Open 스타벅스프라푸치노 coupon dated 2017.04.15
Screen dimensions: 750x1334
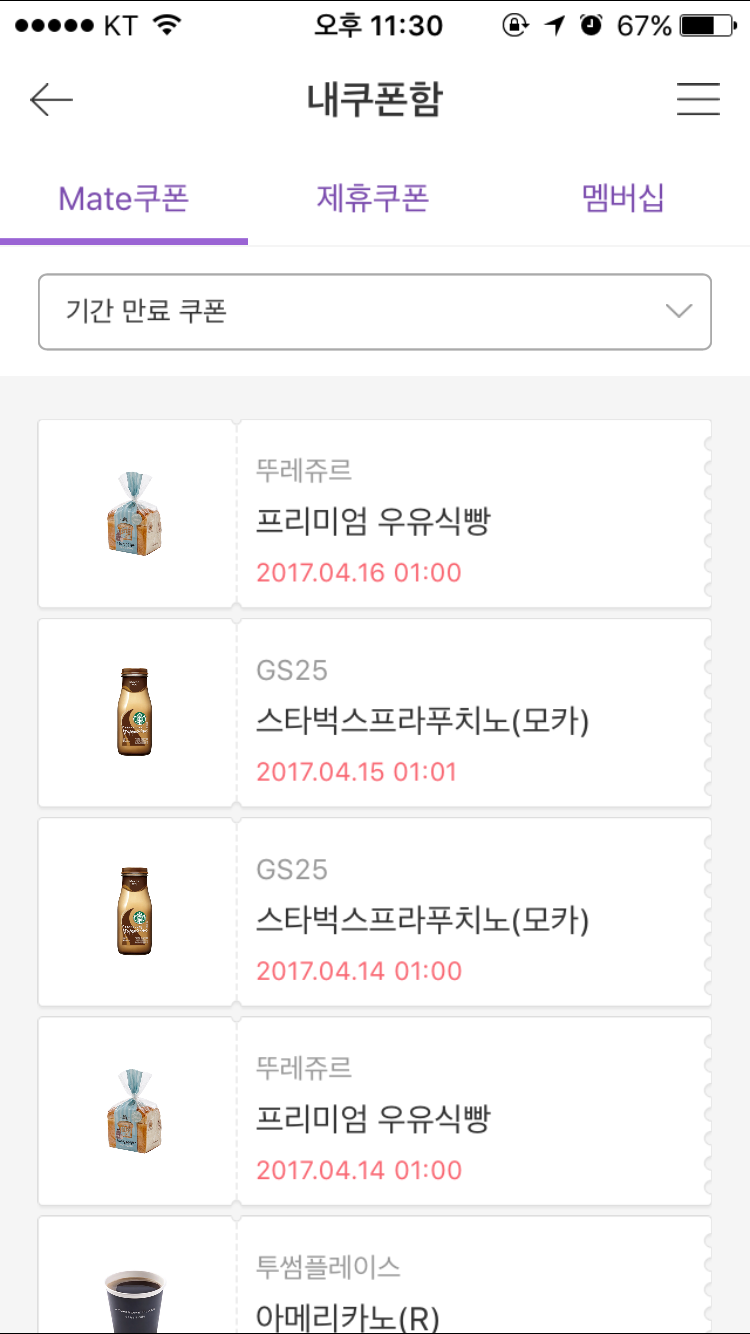click(x=374, y=713)
